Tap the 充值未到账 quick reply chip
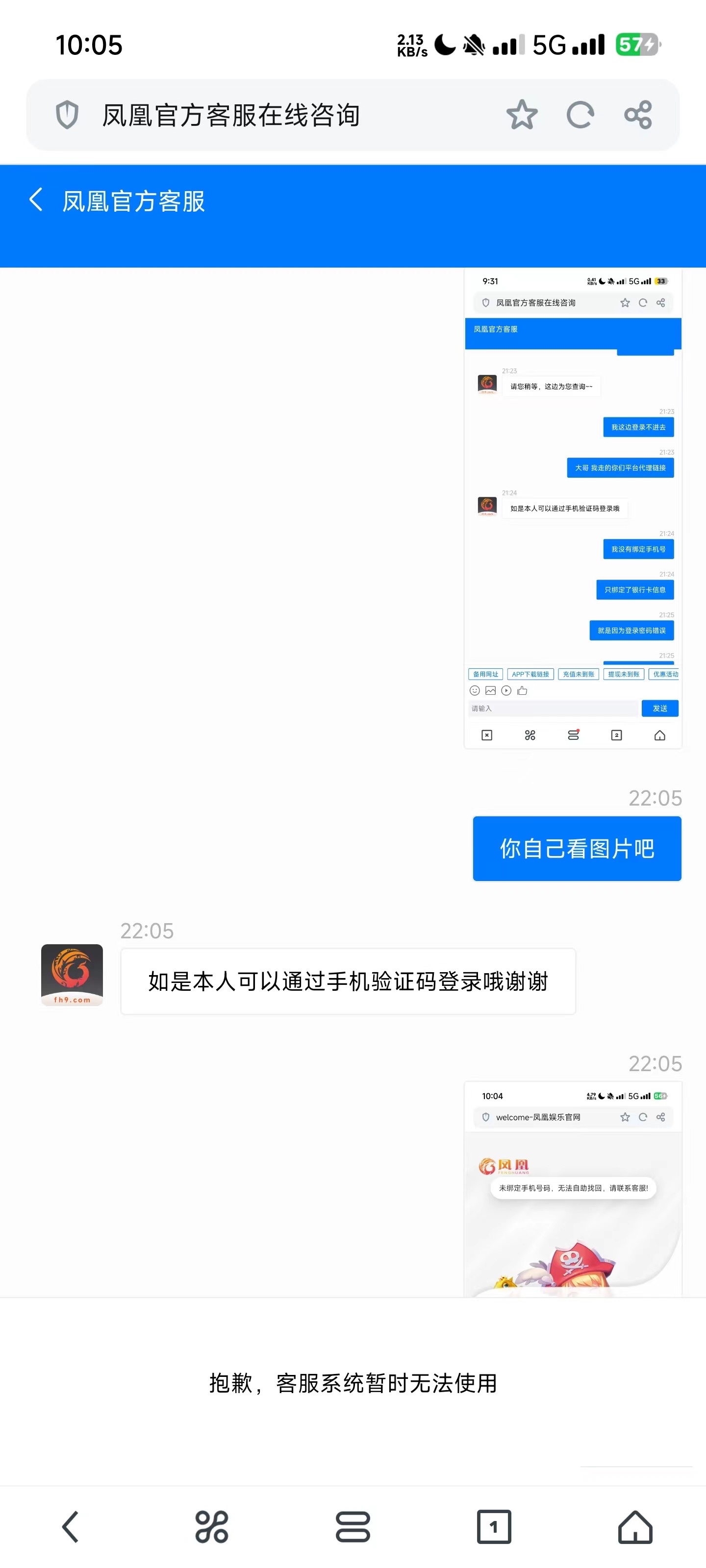 [578, 674]
